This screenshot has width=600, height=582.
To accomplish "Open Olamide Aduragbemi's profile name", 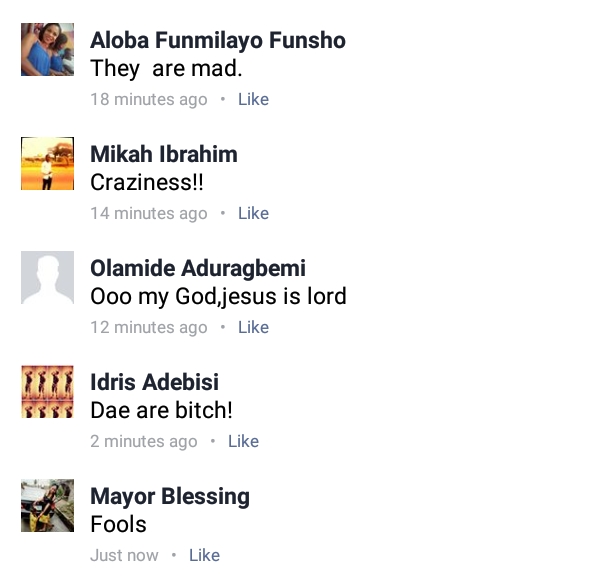I will pyautogui.click(x=198, y=269).
